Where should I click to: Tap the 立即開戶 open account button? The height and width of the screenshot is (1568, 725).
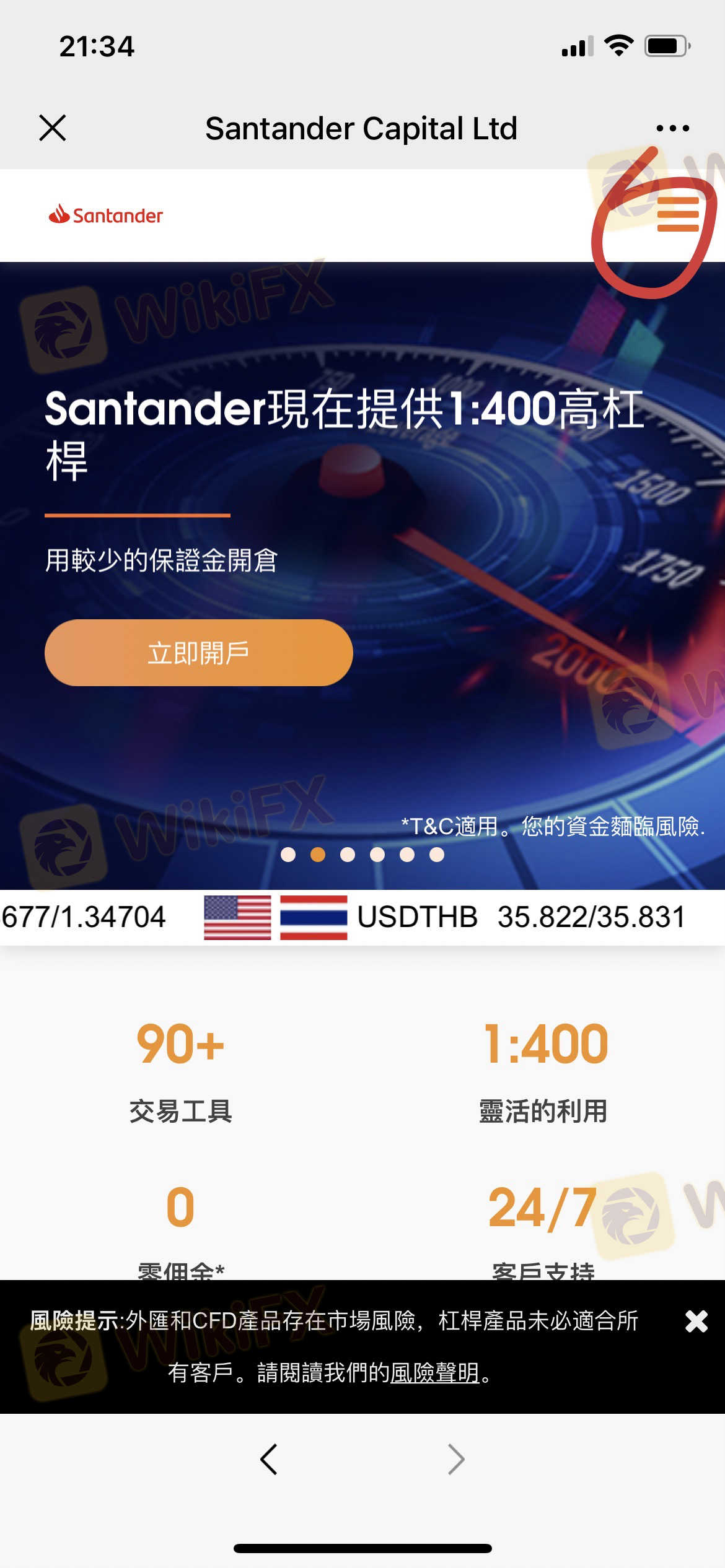coord(198,653)
